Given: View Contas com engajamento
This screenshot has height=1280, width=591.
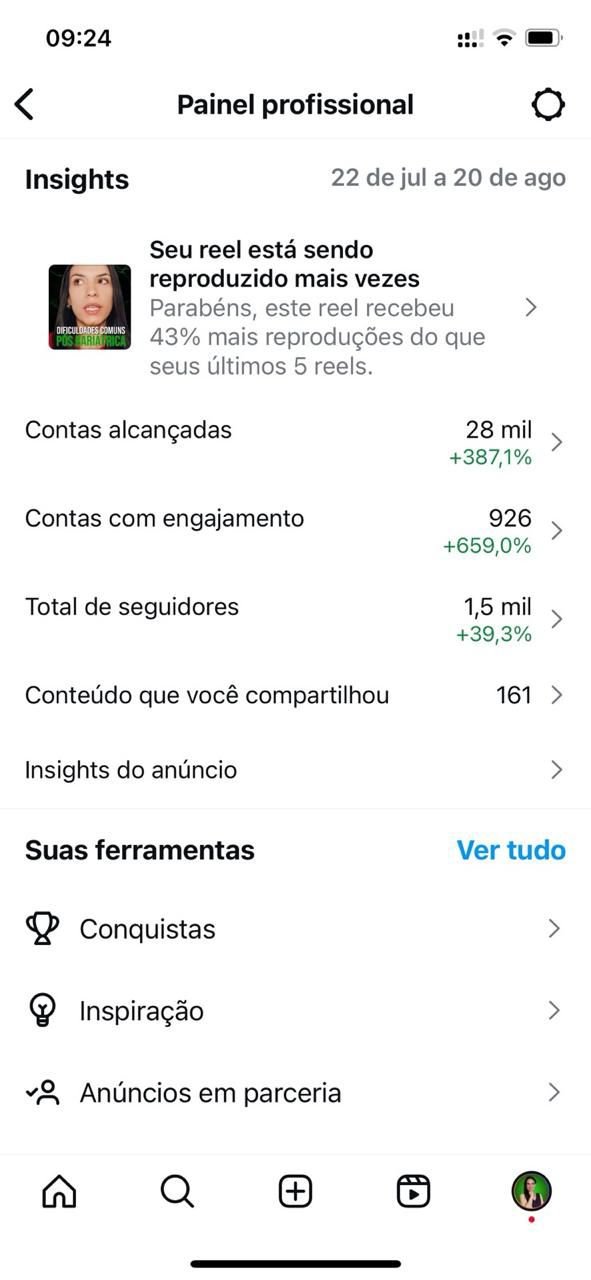Looking at the screenshot, I should click(x=295, y=530).
